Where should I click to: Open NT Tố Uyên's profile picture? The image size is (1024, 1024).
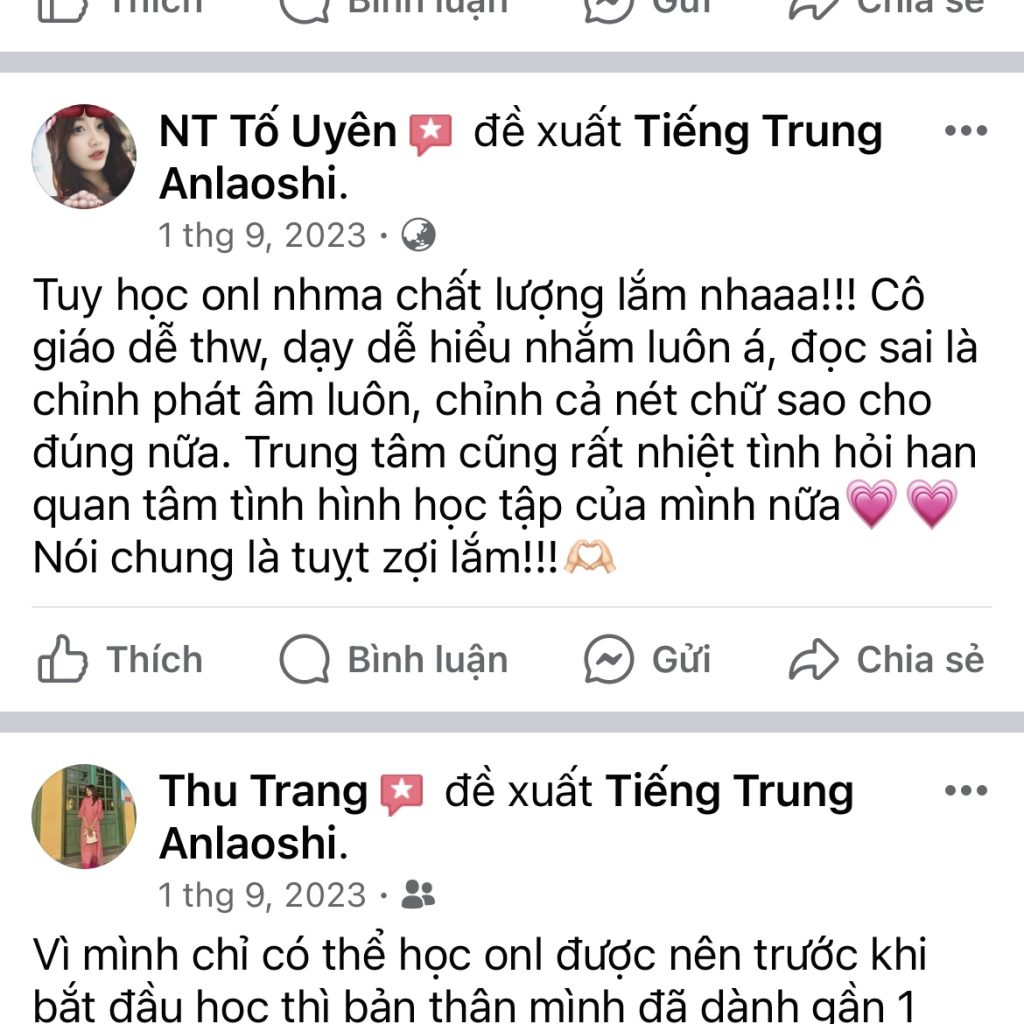[x=84, y=156]
